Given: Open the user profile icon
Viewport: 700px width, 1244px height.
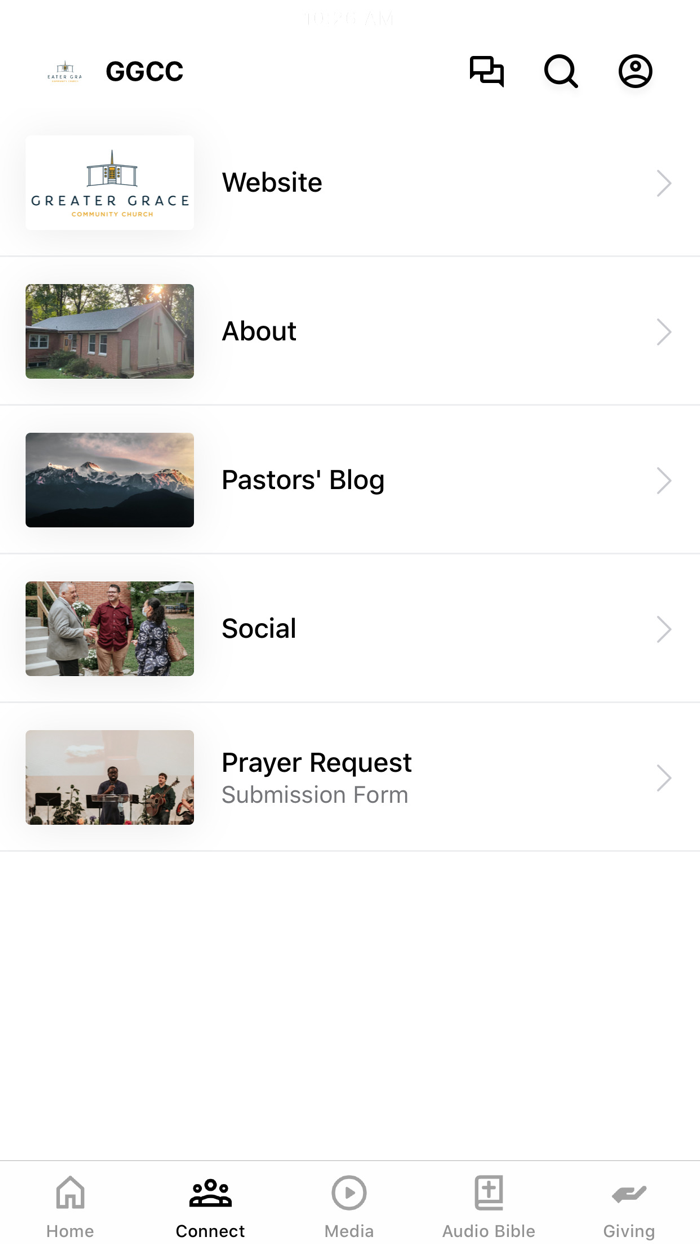Looking at the screenshot, I should point(635,72).
